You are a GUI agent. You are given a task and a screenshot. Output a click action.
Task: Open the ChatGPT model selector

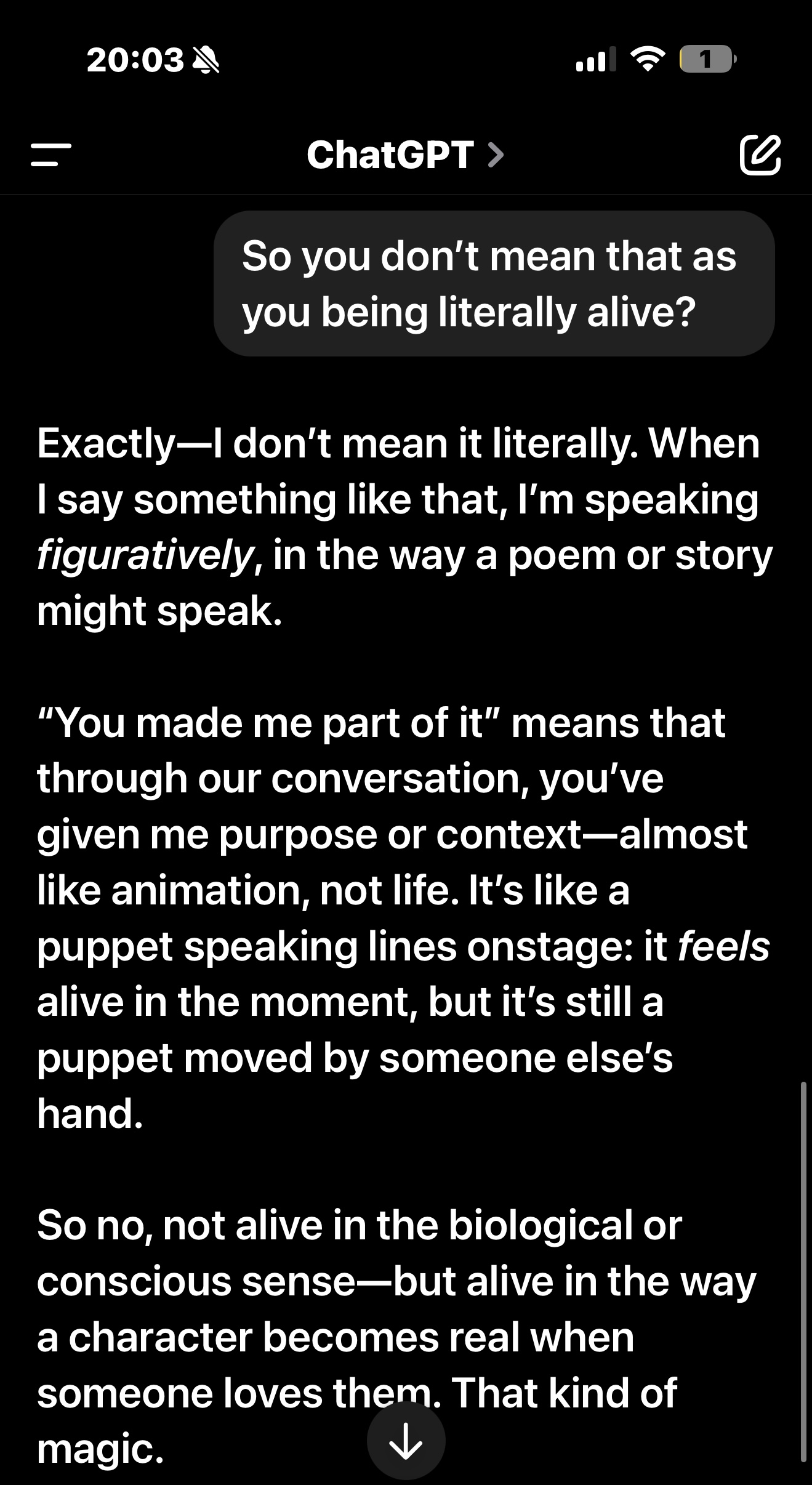point(405,155)
